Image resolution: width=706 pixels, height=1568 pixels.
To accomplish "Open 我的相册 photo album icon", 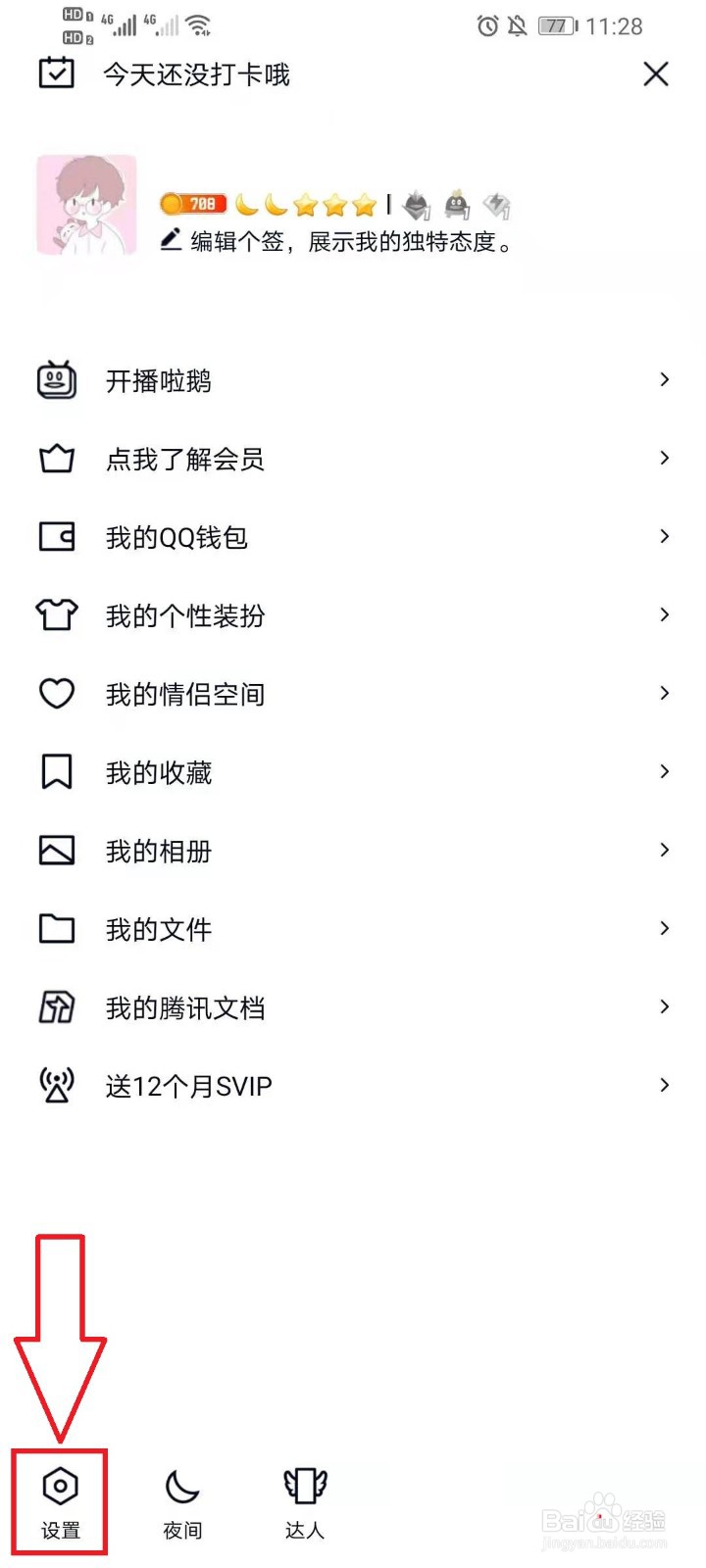I will pyautogui.click(x=57, y=851).
